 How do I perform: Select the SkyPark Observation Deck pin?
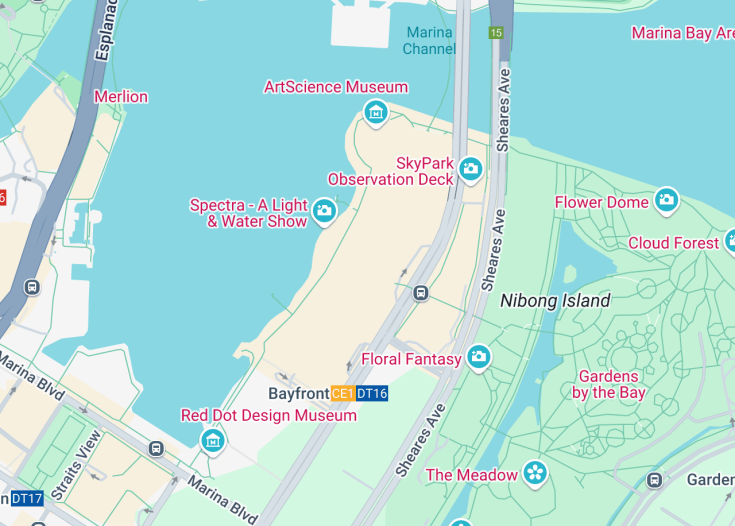(471, 170)
